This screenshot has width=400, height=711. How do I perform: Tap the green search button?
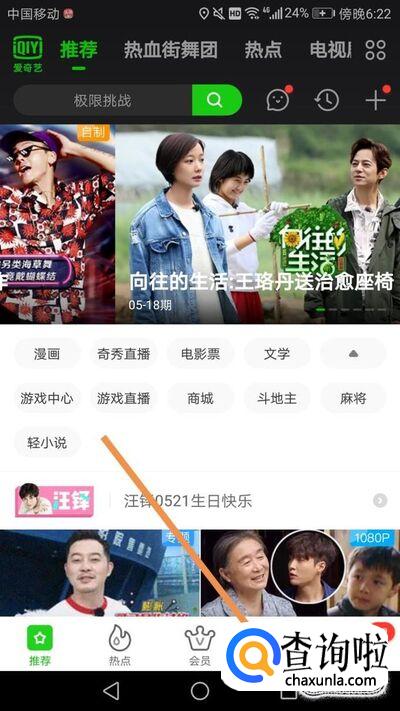(x=216, y=100)
